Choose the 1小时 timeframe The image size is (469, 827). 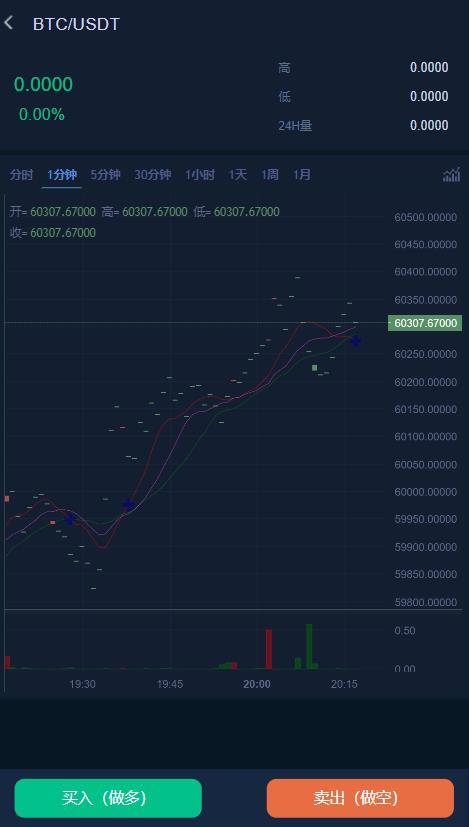click(199, 175)
